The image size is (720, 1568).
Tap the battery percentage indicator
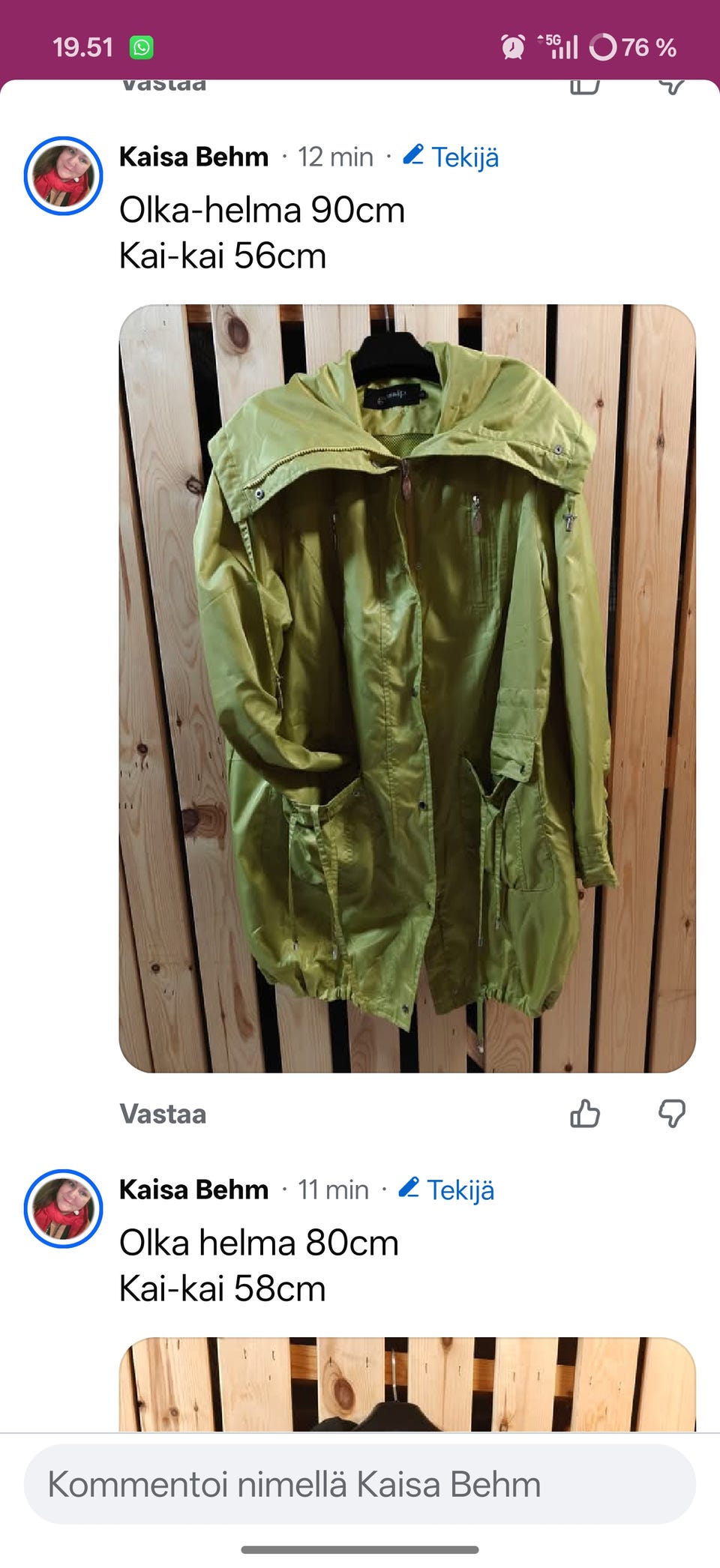tap(648, 47)
